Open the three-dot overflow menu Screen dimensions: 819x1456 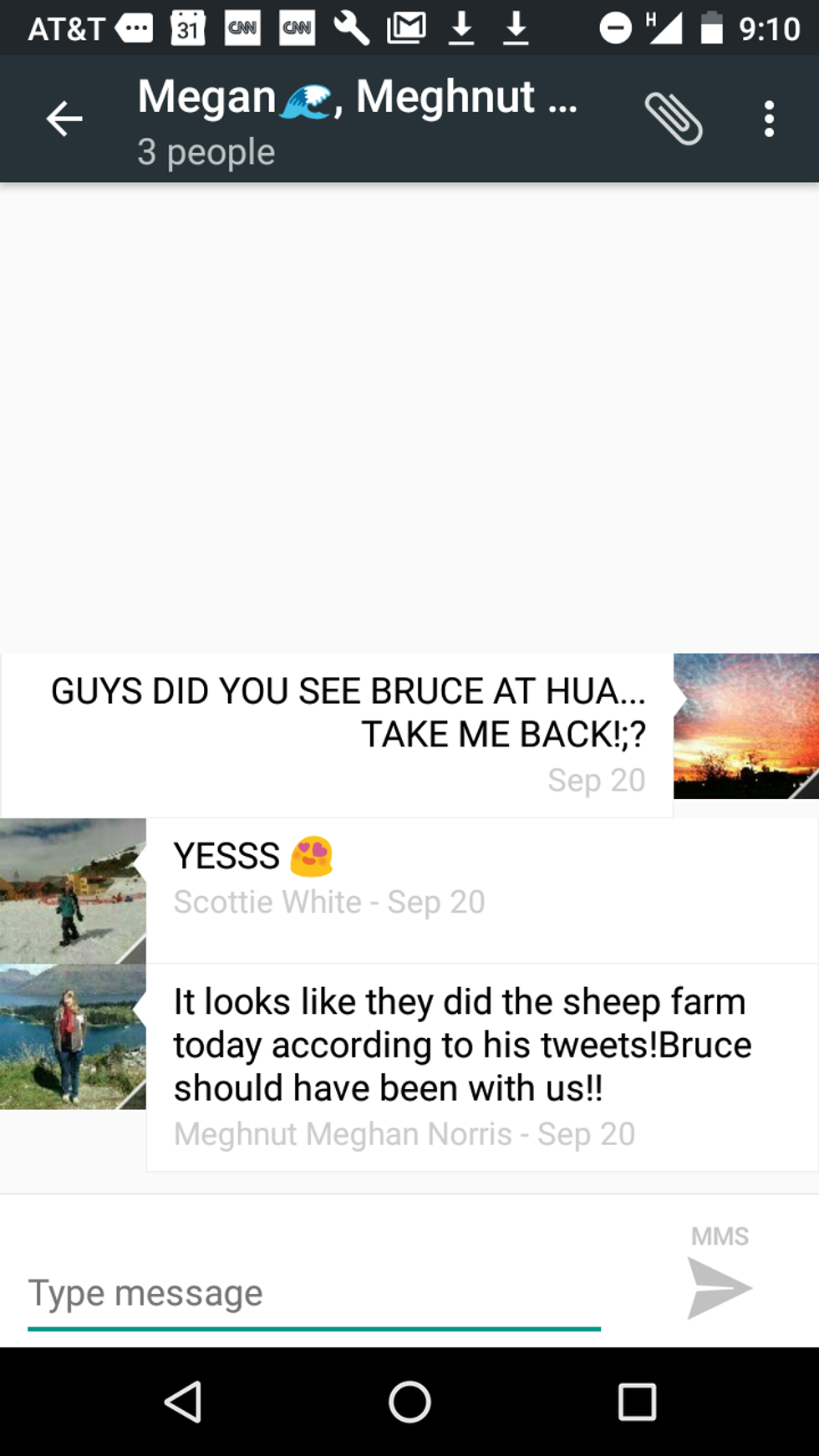click(769, 119)
